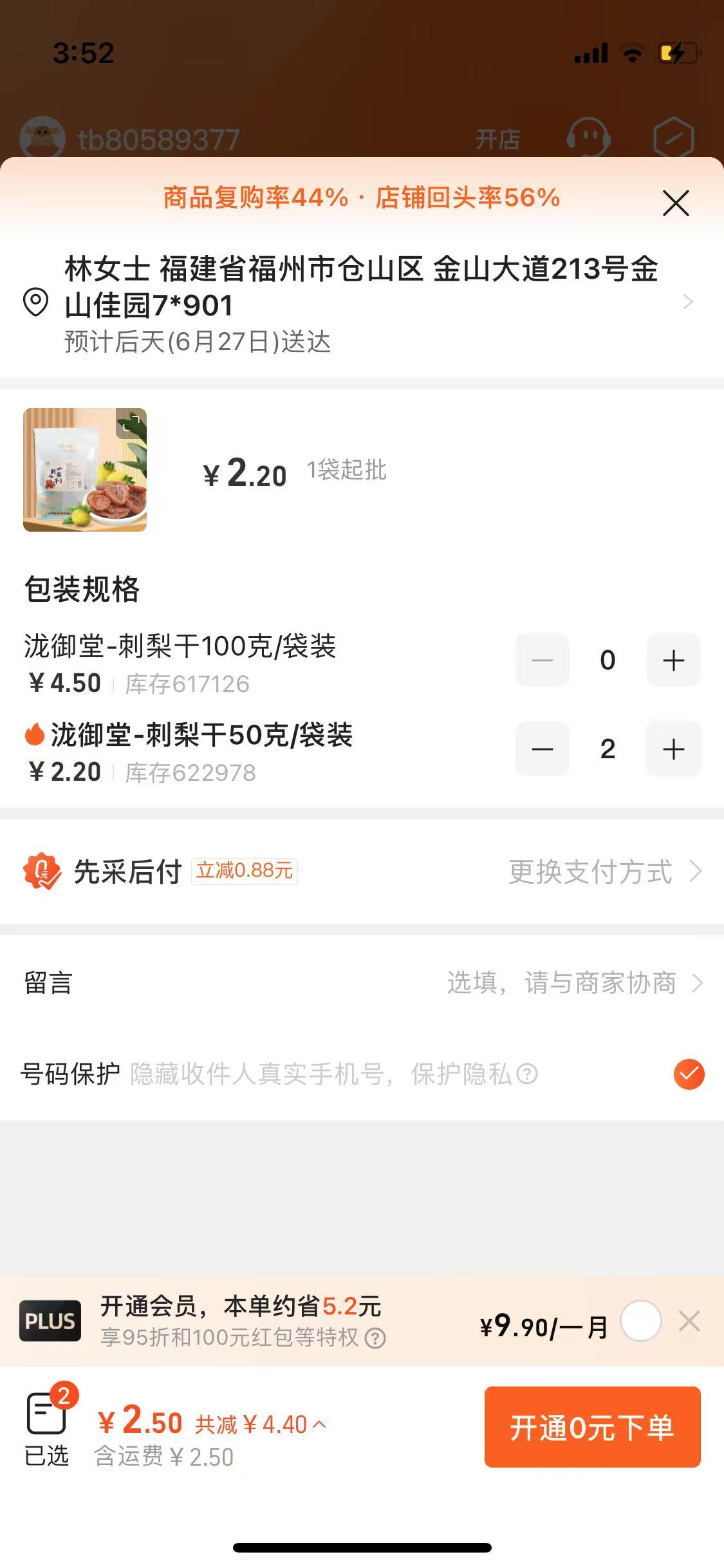Decrease quantity of 刺梨干100克/袋装
Image resolution: width=724 pixels, height=1568 pixels.
click(x=543, y=660)
